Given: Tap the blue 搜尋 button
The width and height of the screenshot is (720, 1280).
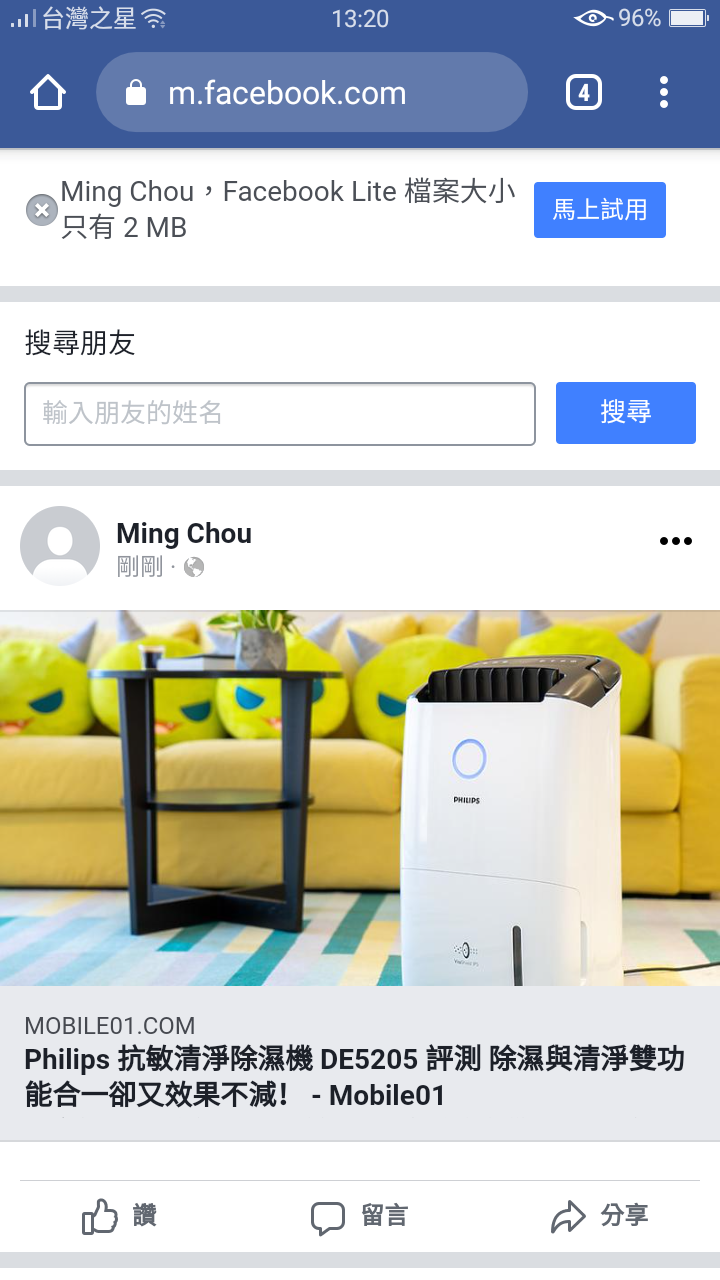Looking at the screenshot, I should tap(625, 413).
